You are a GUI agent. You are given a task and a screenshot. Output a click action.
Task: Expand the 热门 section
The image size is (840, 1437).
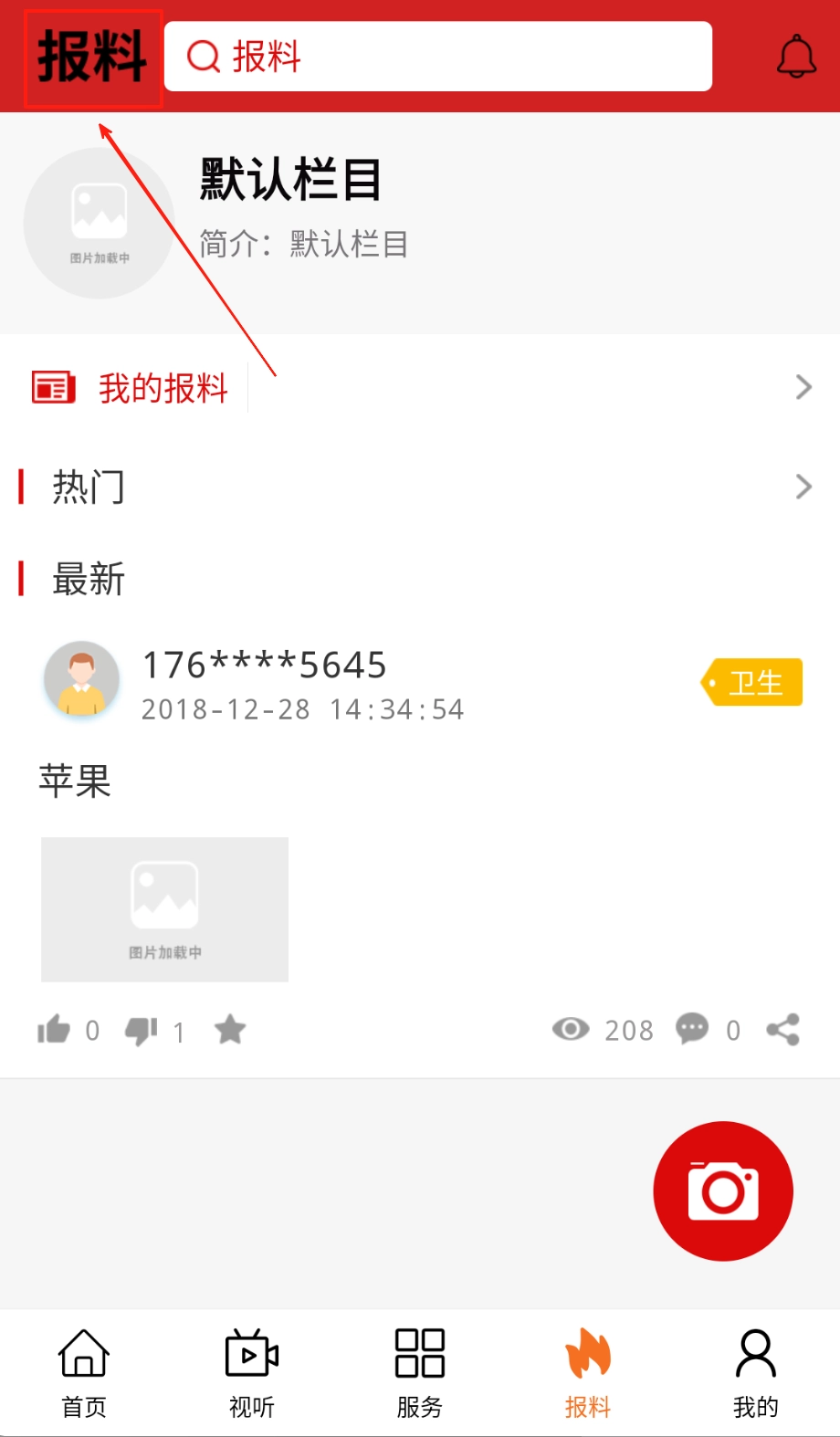point(803,487)
